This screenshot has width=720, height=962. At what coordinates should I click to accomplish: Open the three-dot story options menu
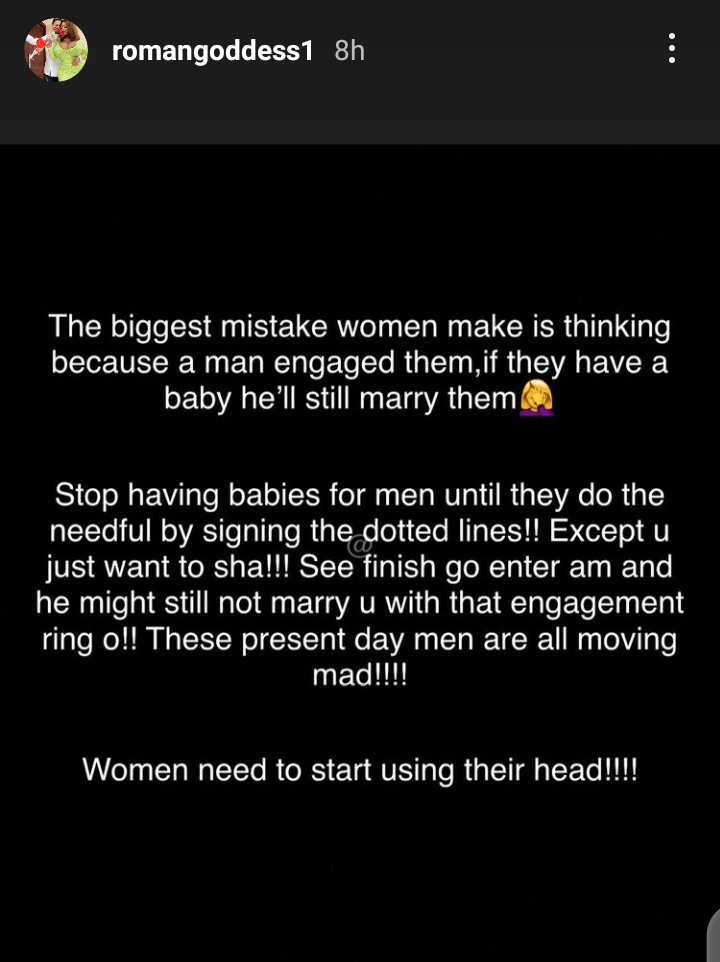[x=671, y=48]
